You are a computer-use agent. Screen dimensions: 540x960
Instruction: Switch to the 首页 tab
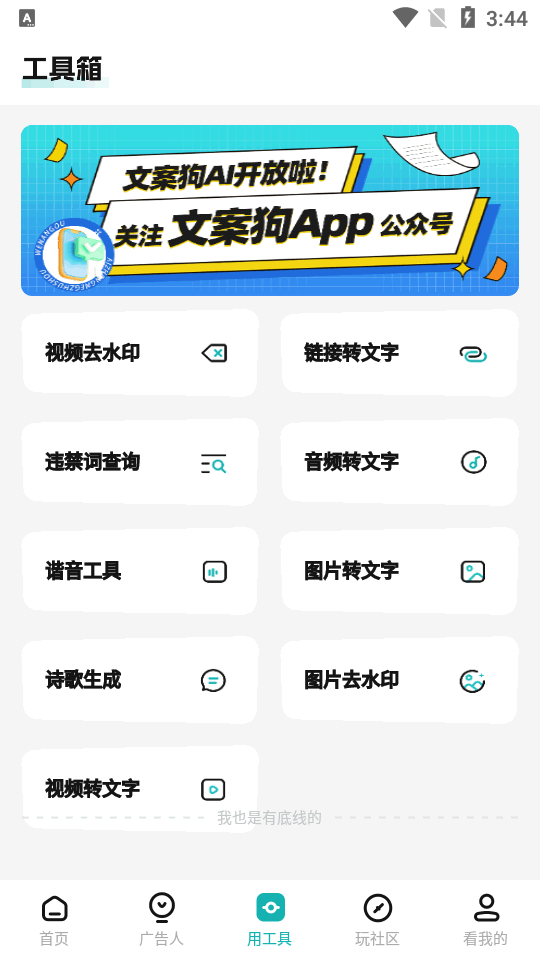pyautogui.click(x=54, y=920)
